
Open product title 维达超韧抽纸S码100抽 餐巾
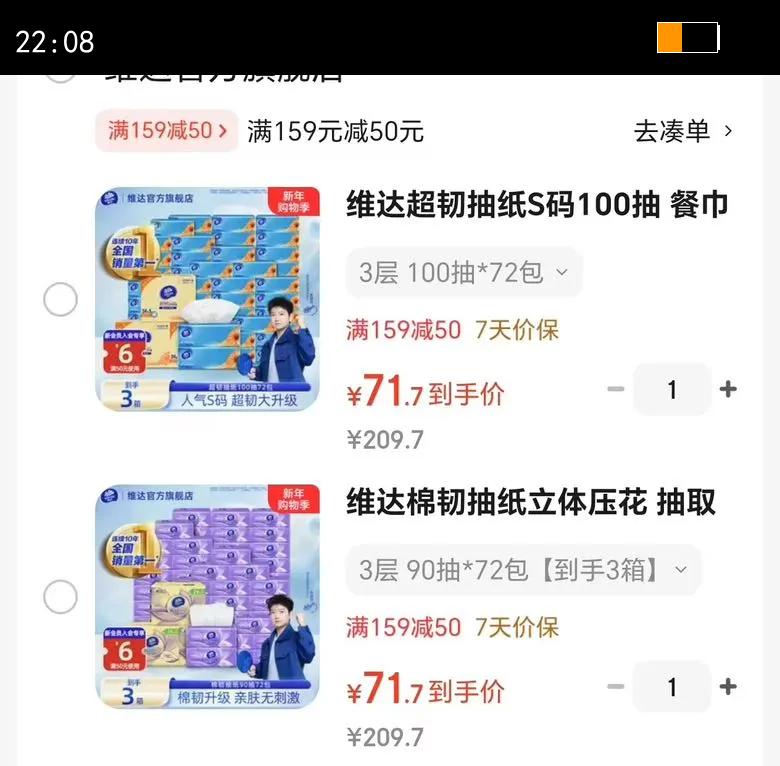tap(537, 205)
